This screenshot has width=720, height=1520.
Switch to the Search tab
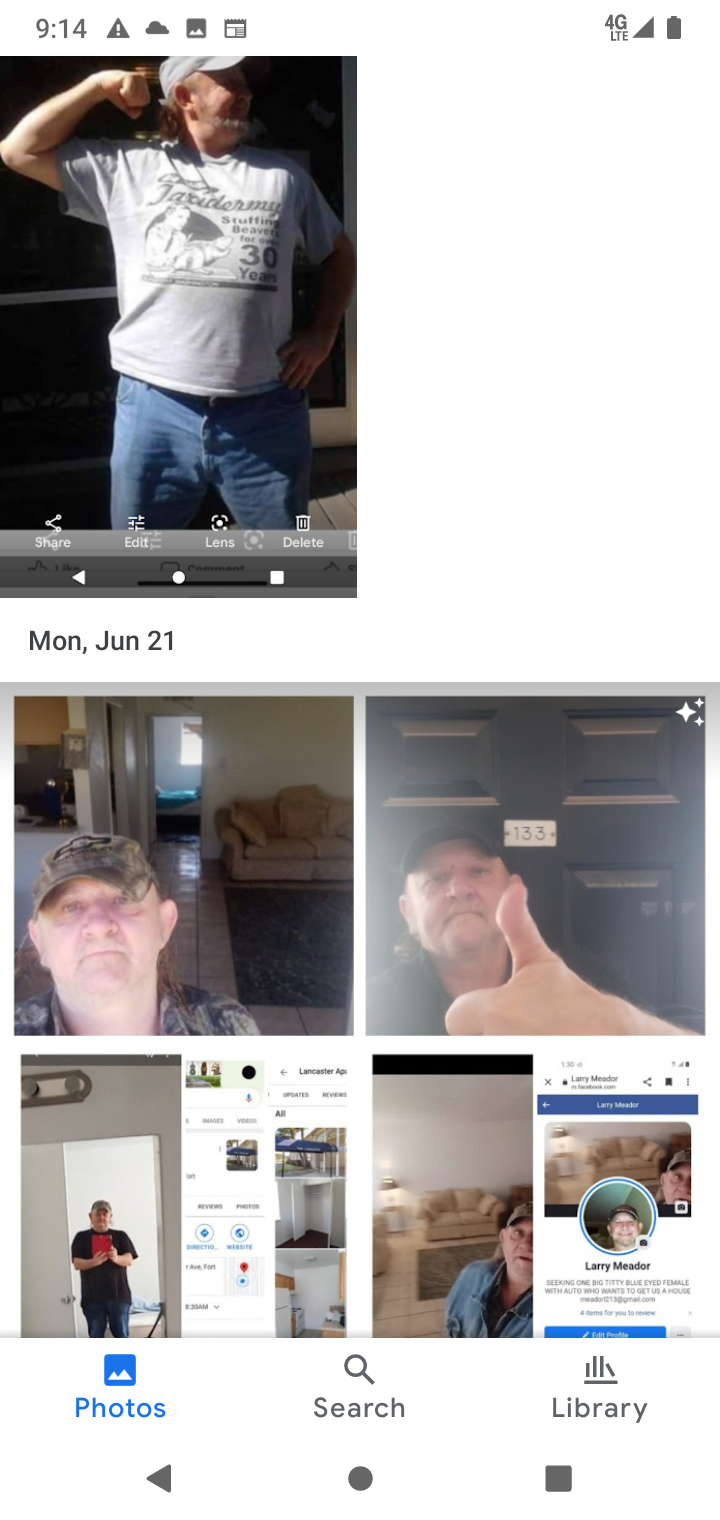point(359,1386)
